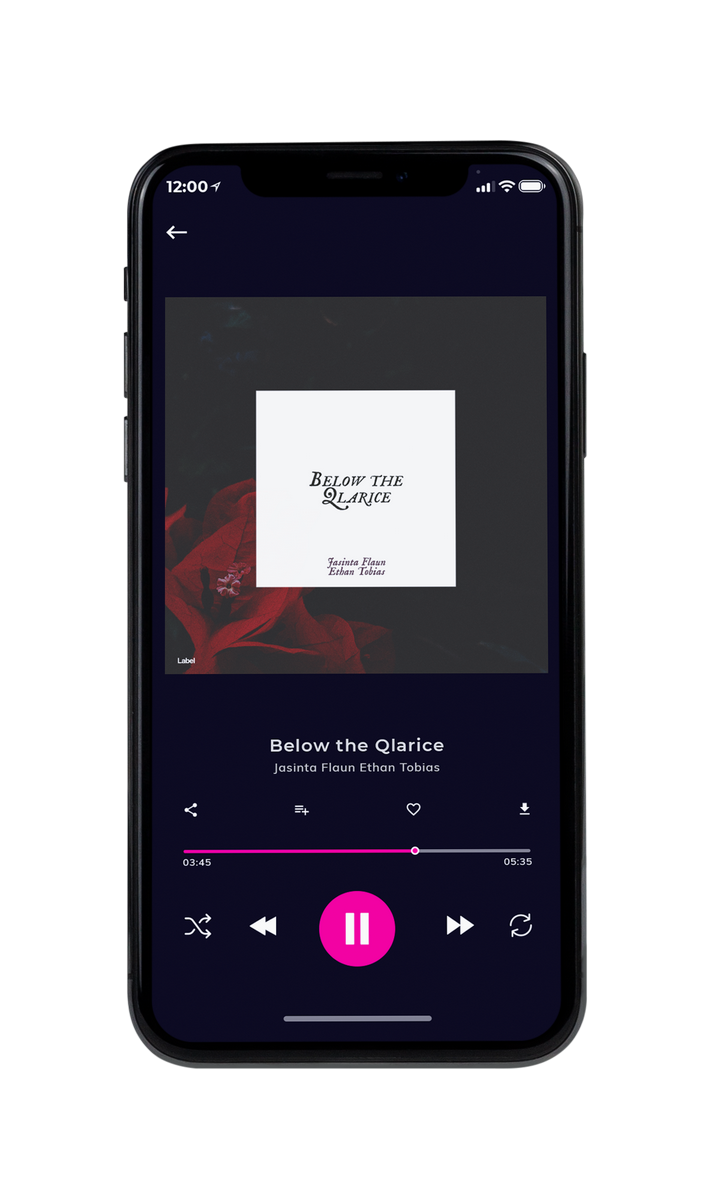720x1200 pixels.
Task: Skip ahead with the fast-forward button
Action: 460,926
